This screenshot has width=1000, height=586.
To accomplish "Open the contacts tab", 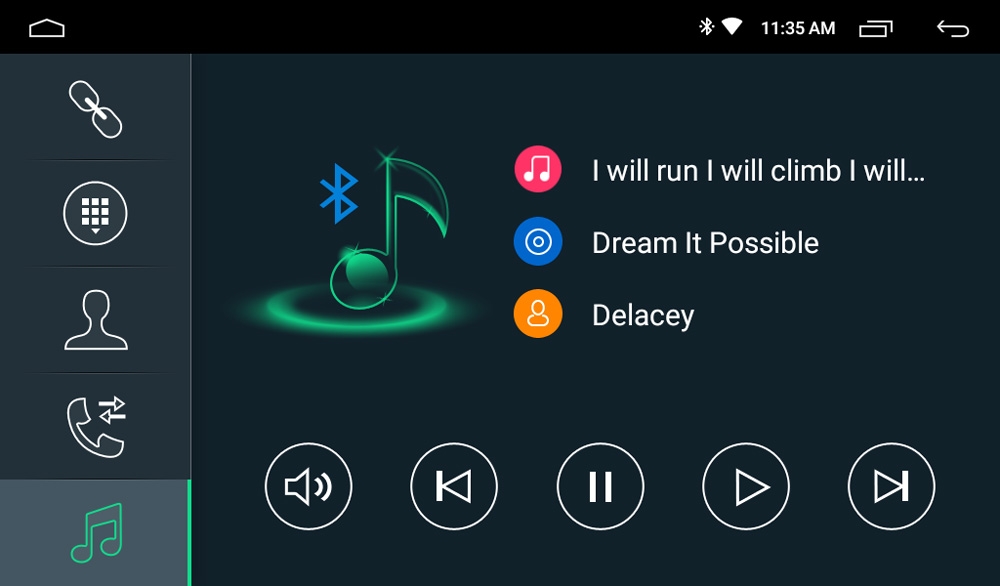I will click(95, 320).
